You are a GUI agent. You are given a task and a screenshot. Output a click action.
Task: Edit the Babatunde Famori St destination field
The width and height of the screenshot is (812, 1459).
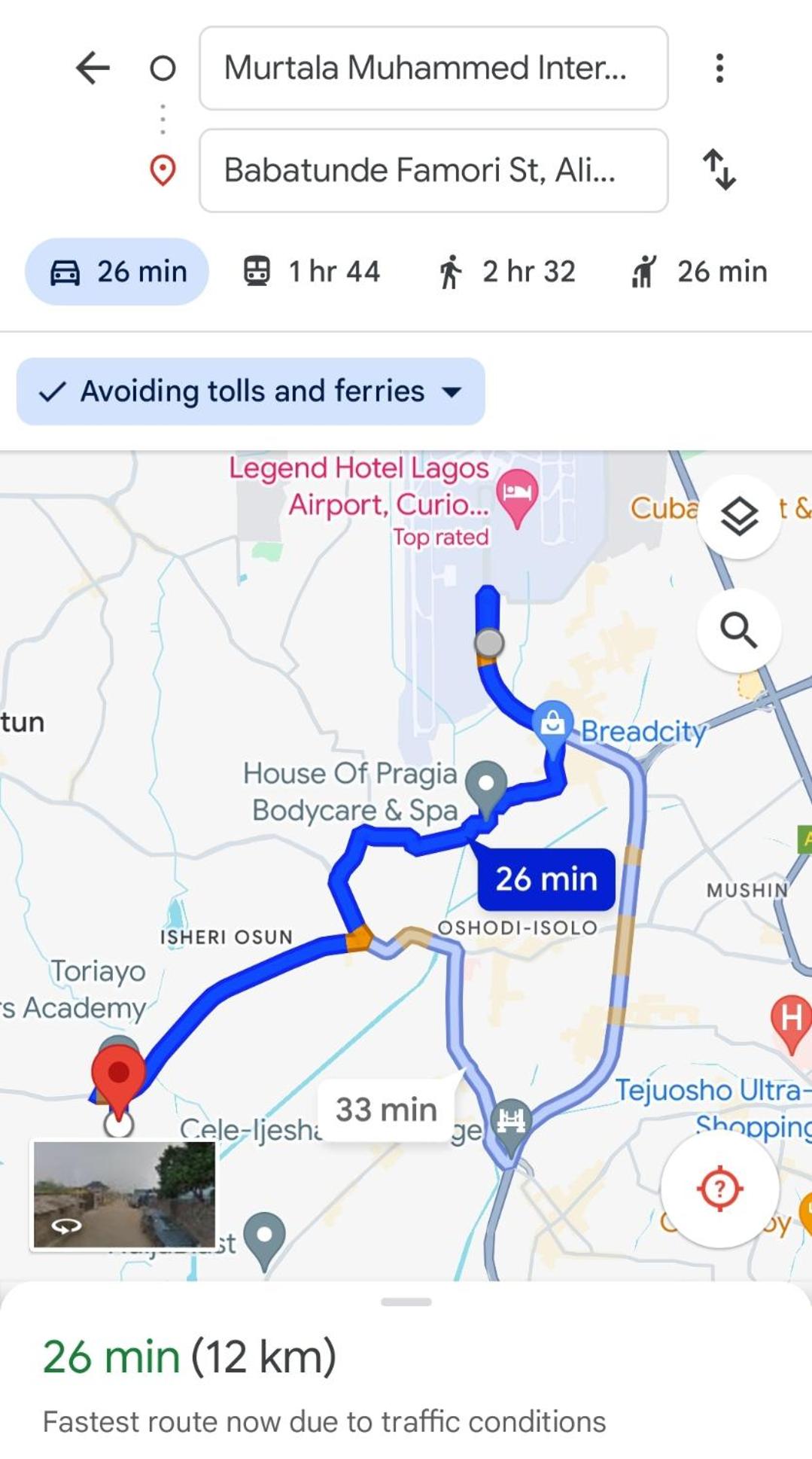click(433, 170)
